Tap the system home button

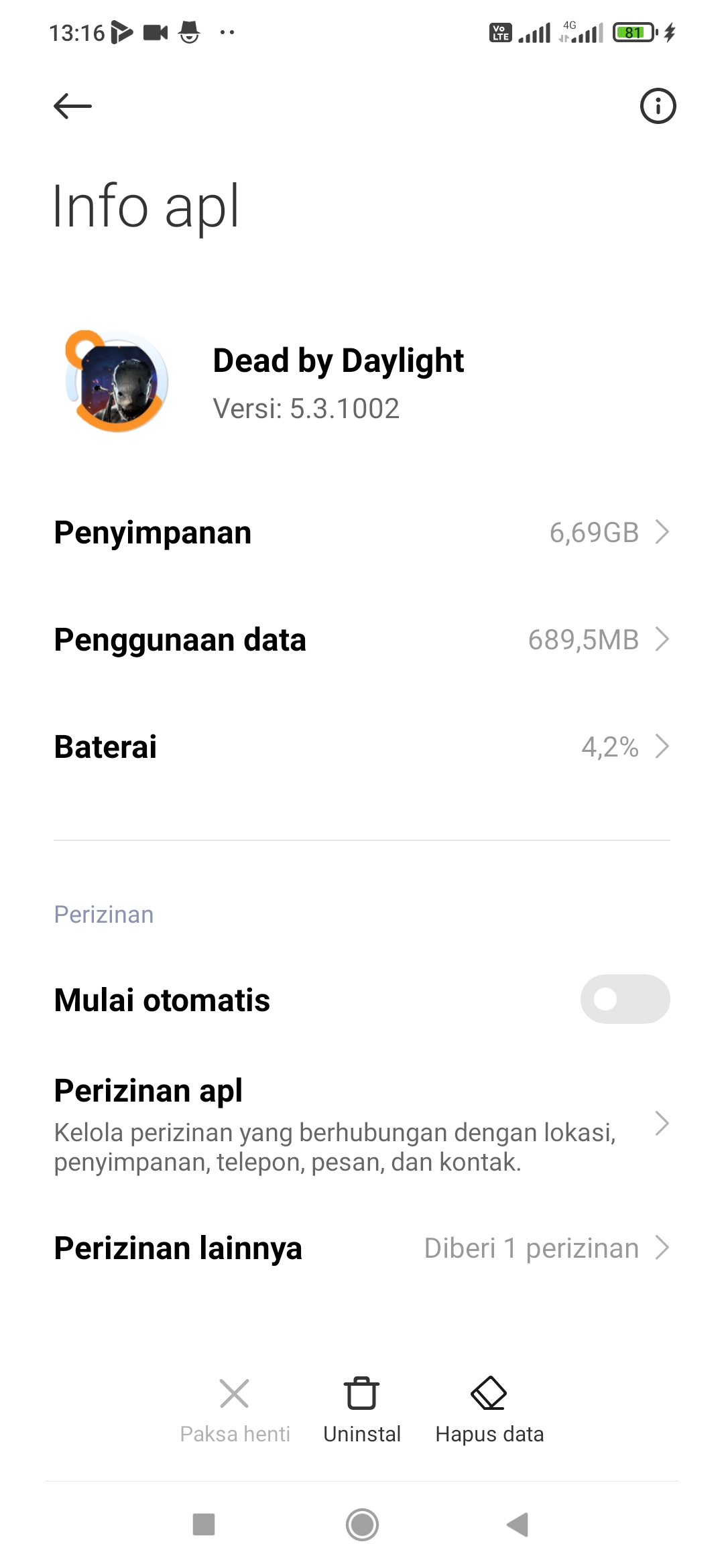(x=362, y=1524)
